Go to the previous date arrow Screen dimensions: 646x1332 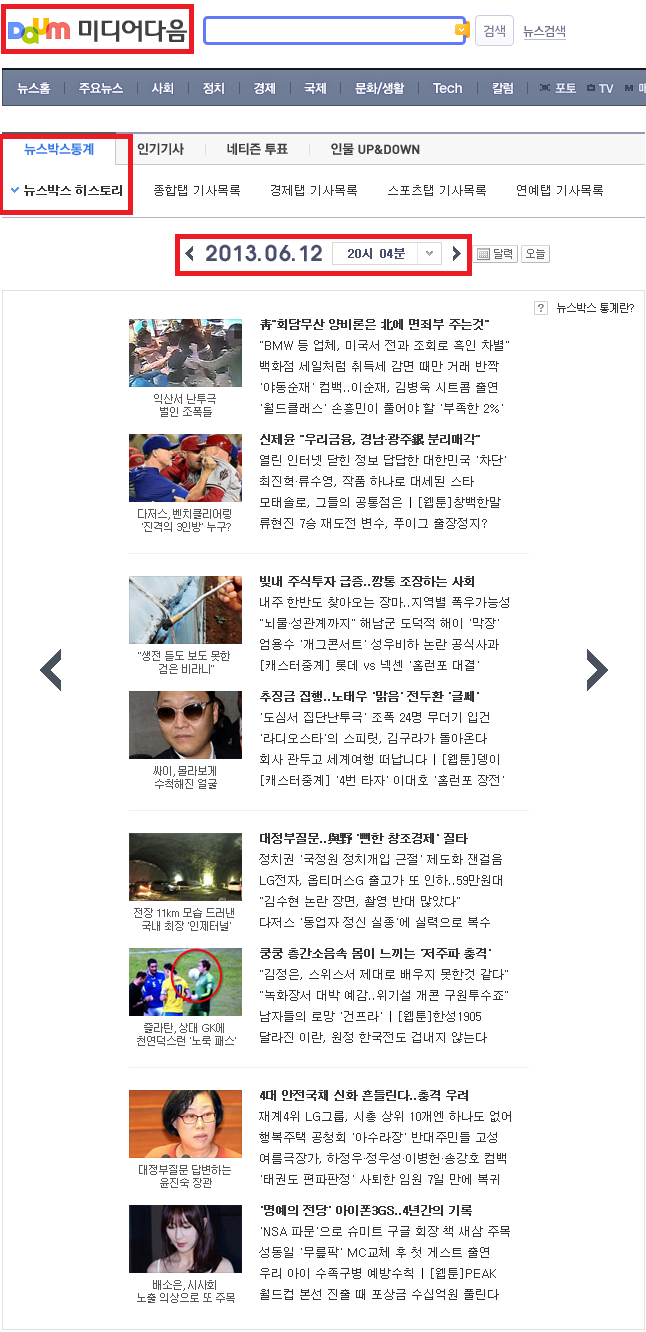[190, 254]
